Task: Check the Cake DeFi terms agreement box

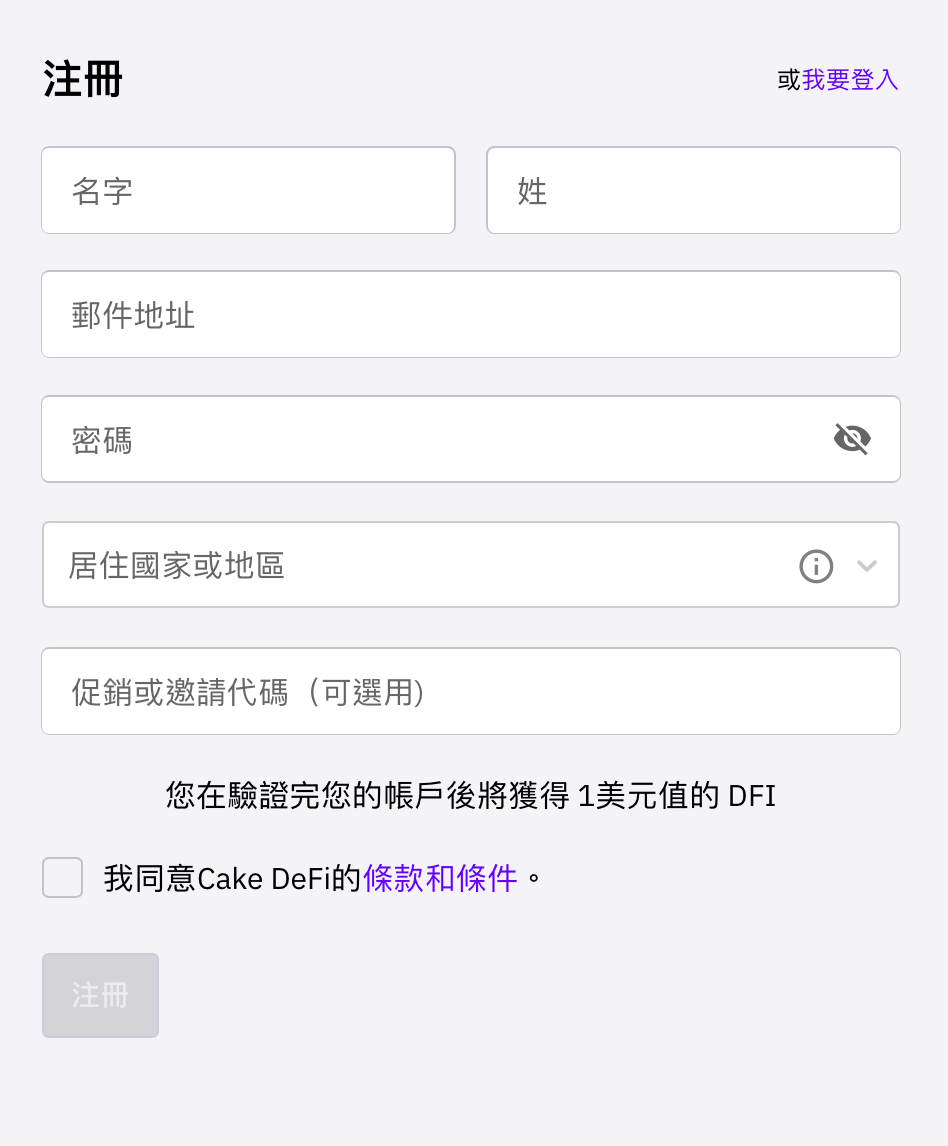Action: [x=63, y=878]
